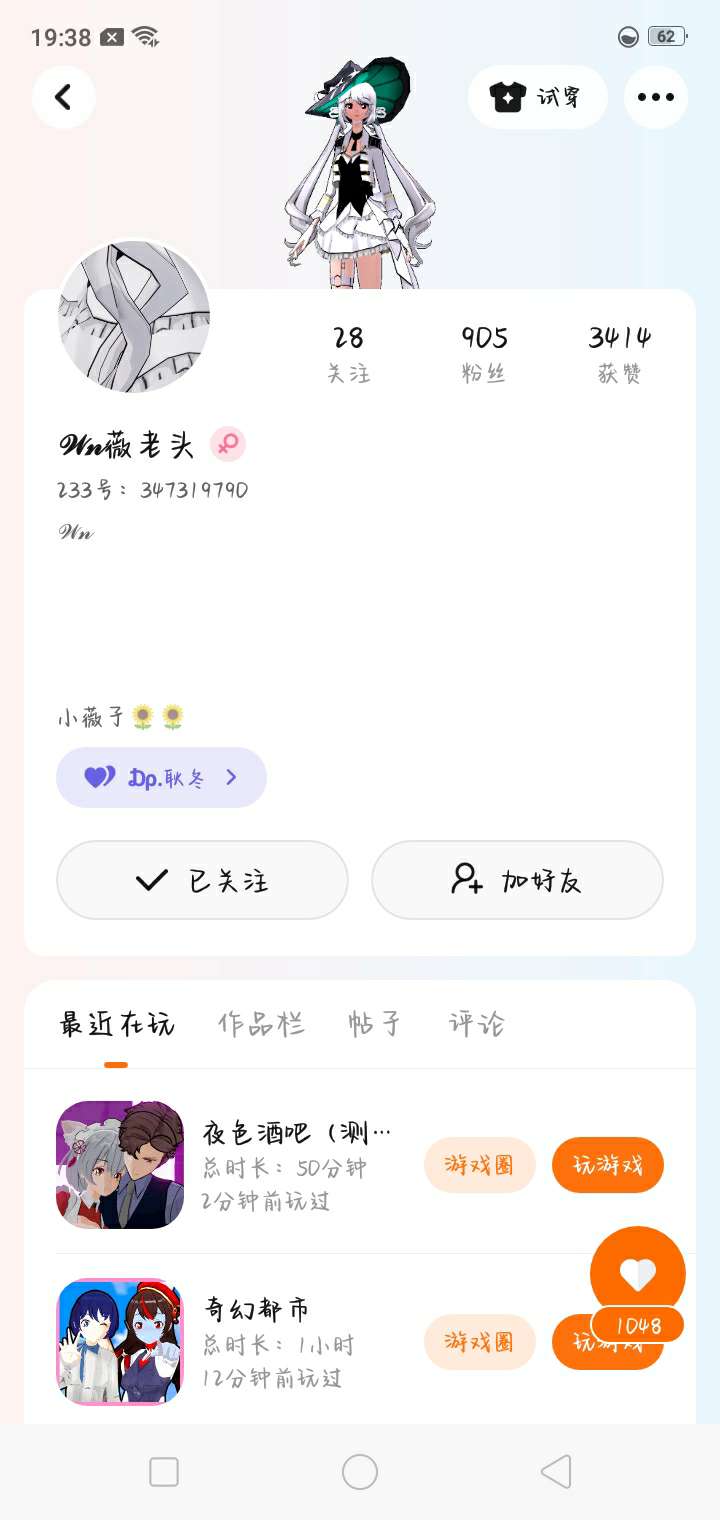
Task: Open the three-dot overflow menu
Action: (656, 97)
